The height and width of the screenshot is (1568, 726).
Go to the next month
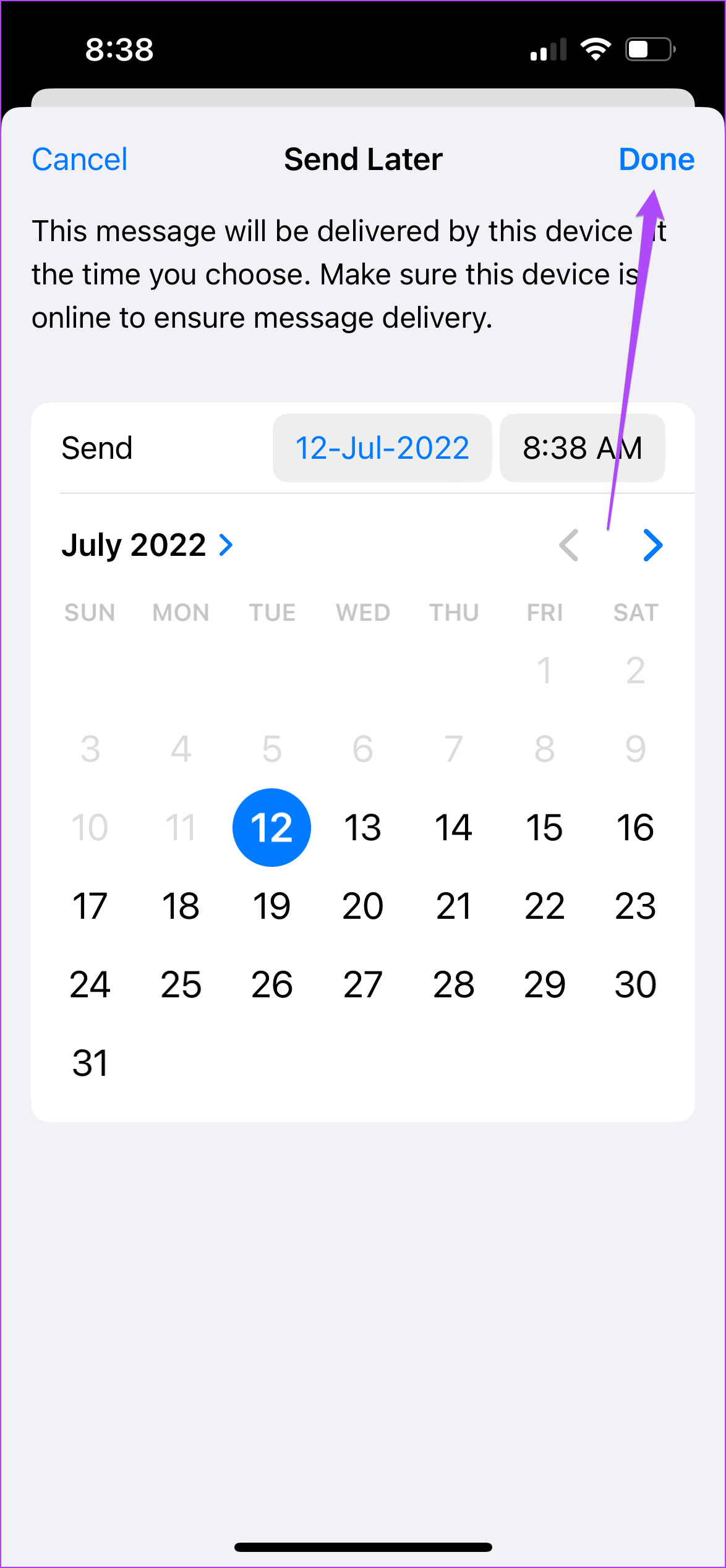pyautogui.click(x=653, y=545)
